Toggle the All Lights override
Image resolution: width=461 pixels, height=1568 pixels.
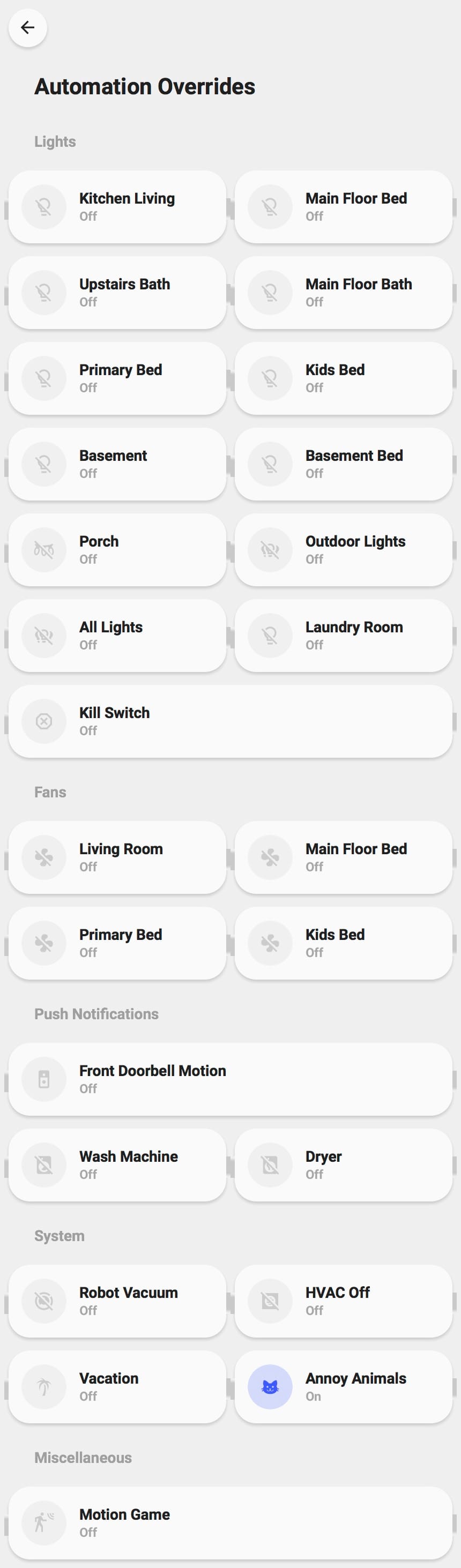click(x=117, y=636)
